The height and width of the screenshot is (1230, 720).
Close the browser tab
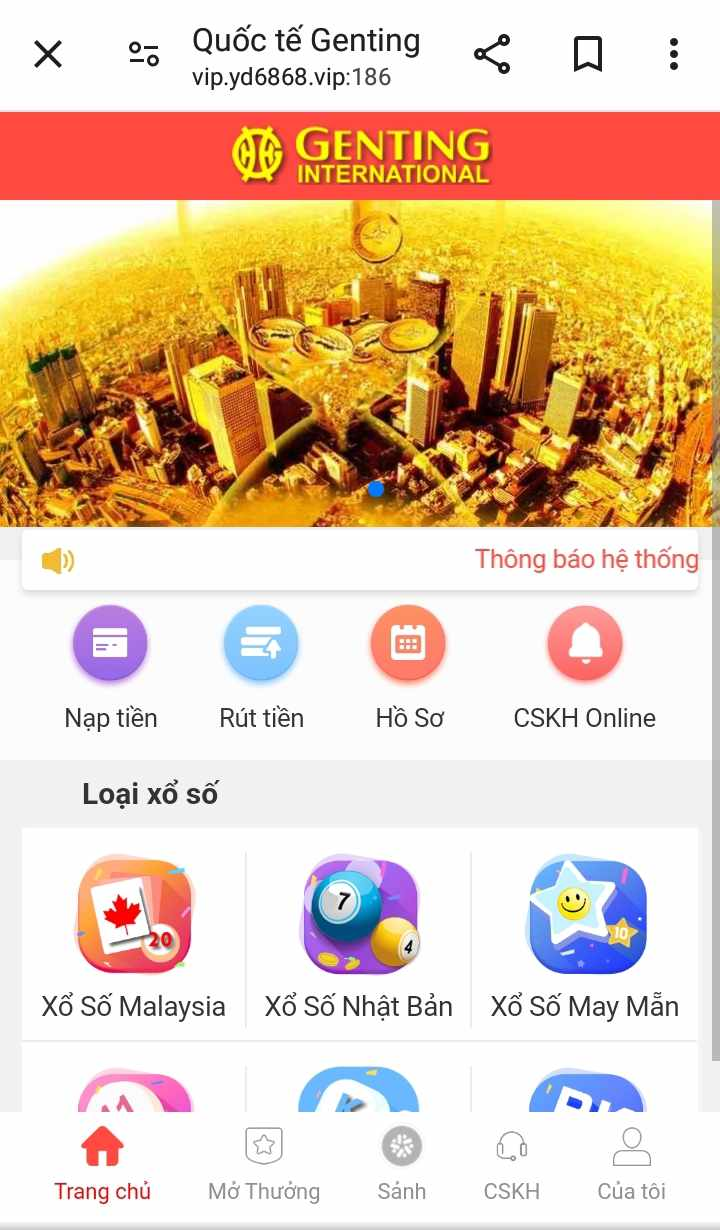(48, 54)
